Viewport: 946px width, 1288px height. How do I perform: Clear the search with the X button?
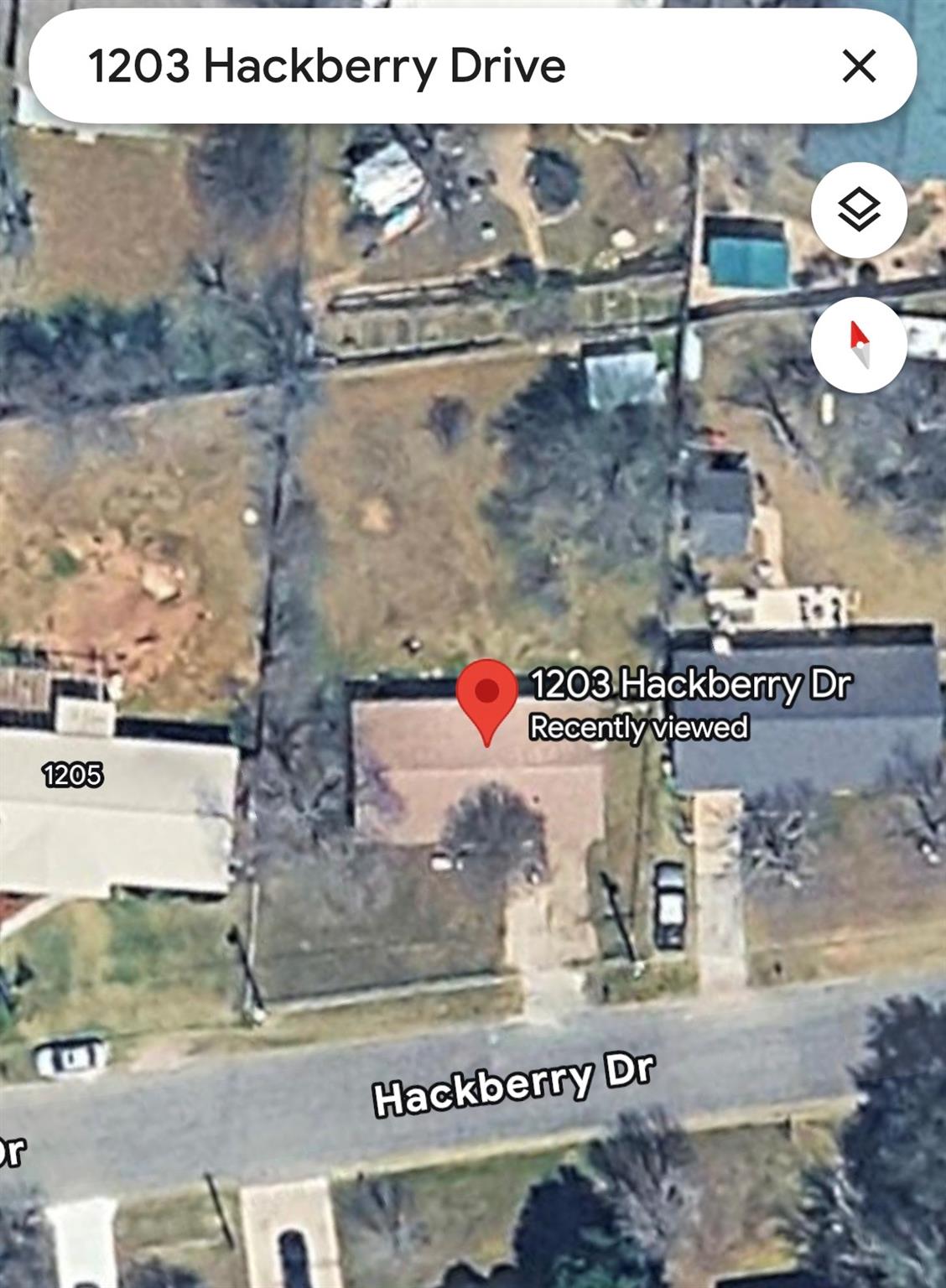(x=861, y=64)
